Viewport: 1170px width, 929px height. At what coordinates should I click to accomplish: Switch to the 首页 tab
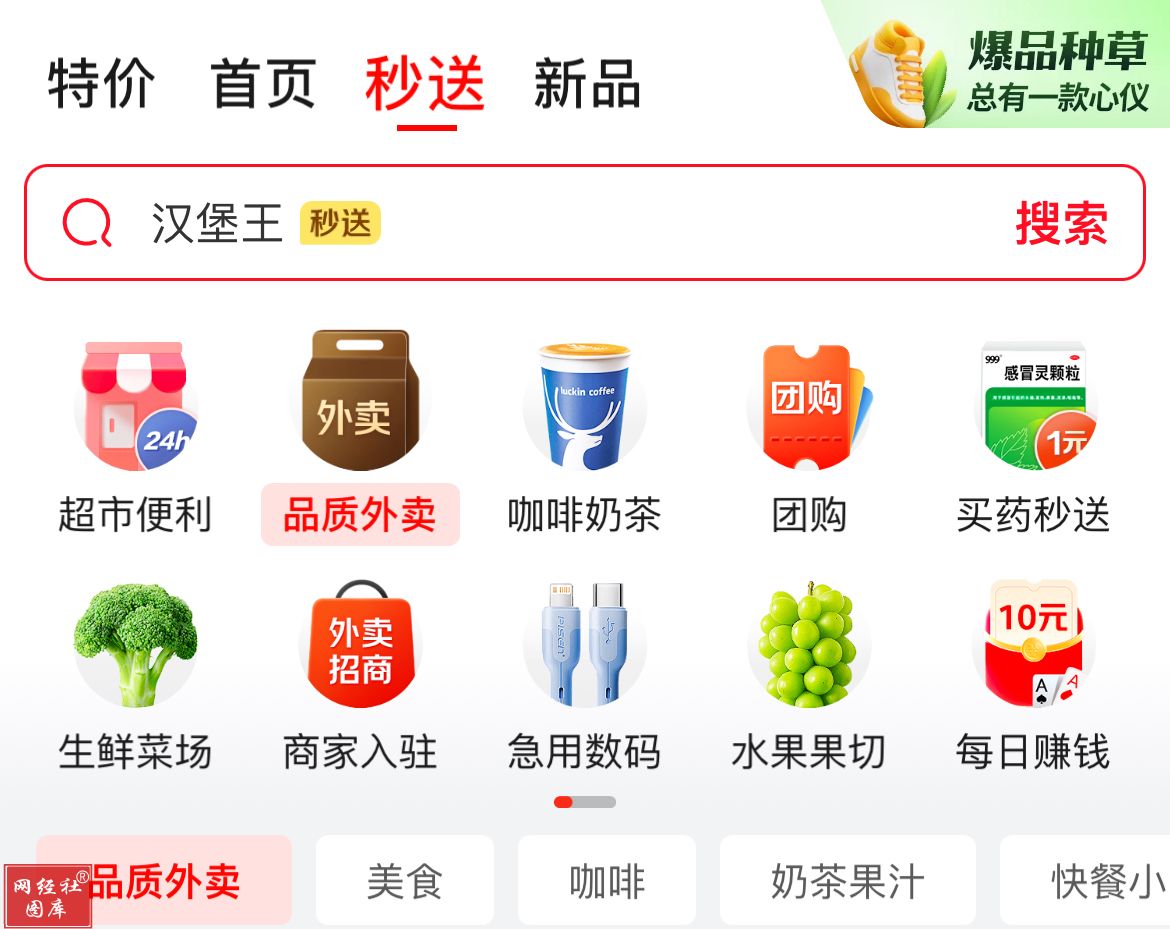263,83
